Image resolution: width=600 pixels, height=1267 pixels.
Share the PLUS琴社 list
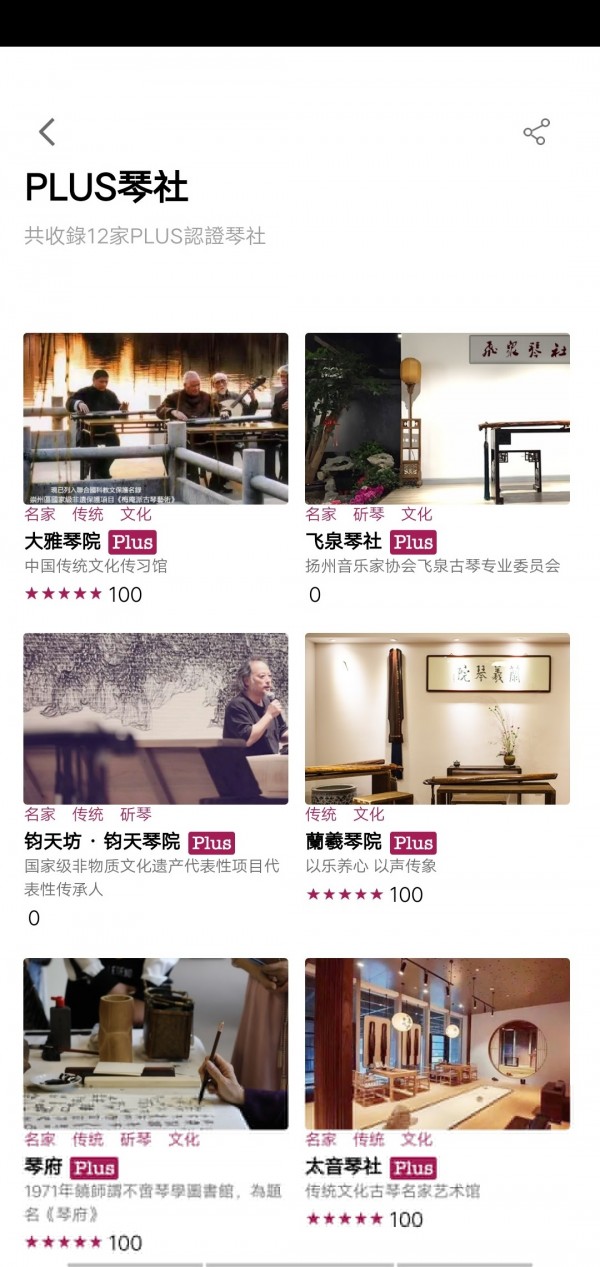[536, 132]
